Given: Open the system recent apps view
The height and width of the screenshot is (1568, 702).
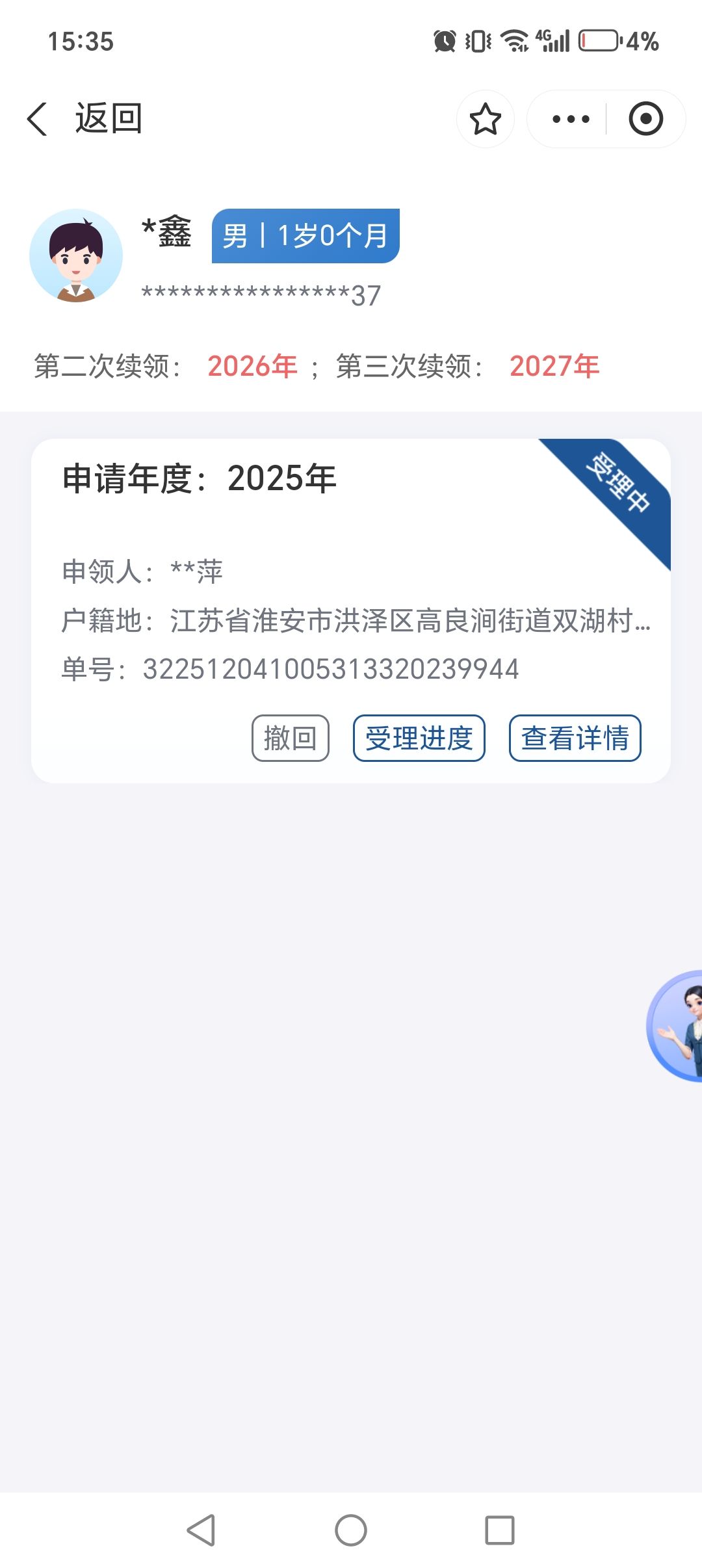Looking at the screenshot, I should tap(500, 1530).
